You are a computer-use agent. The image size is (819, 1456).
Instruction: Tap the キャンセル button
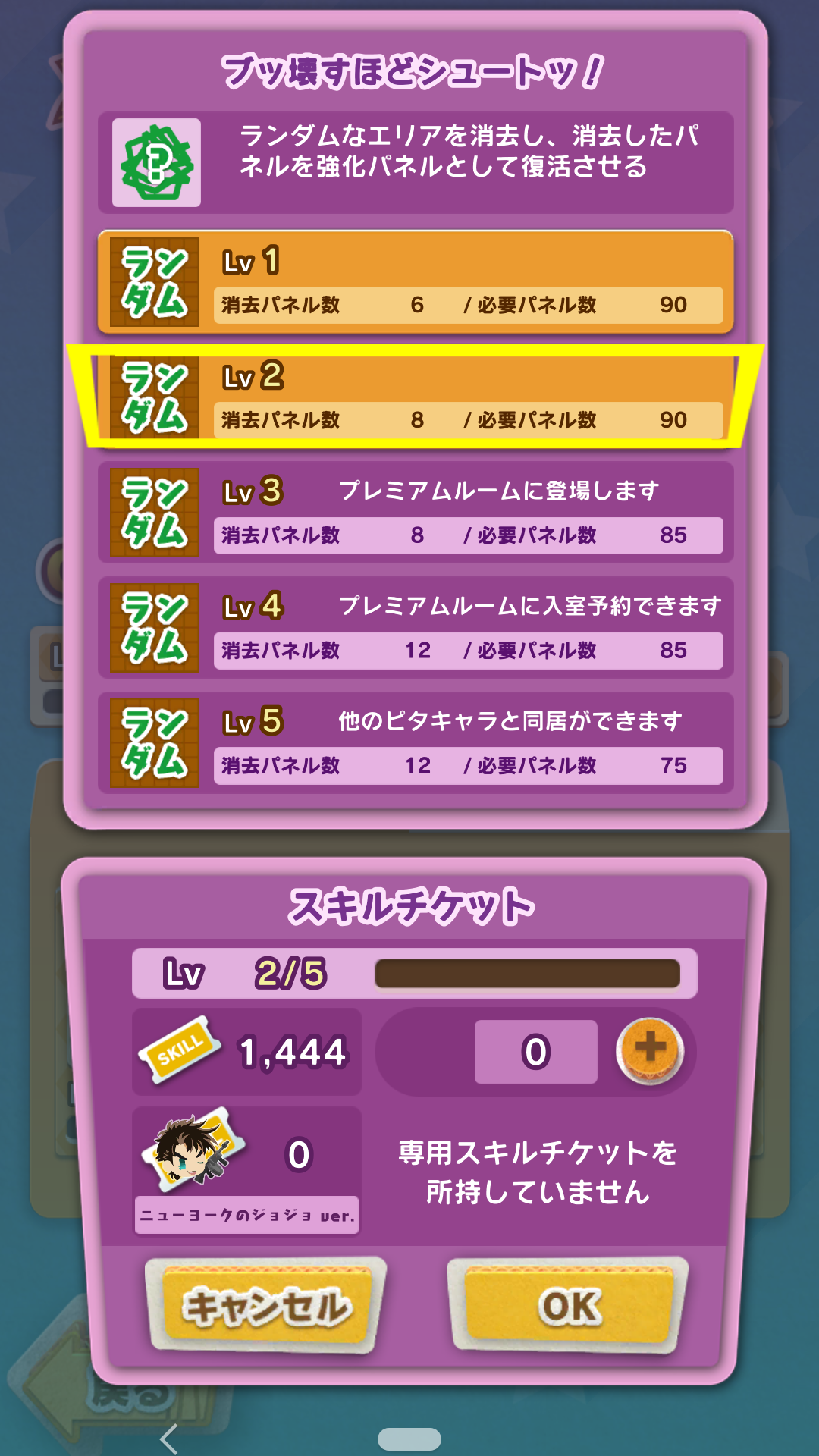click(266, 1306)
